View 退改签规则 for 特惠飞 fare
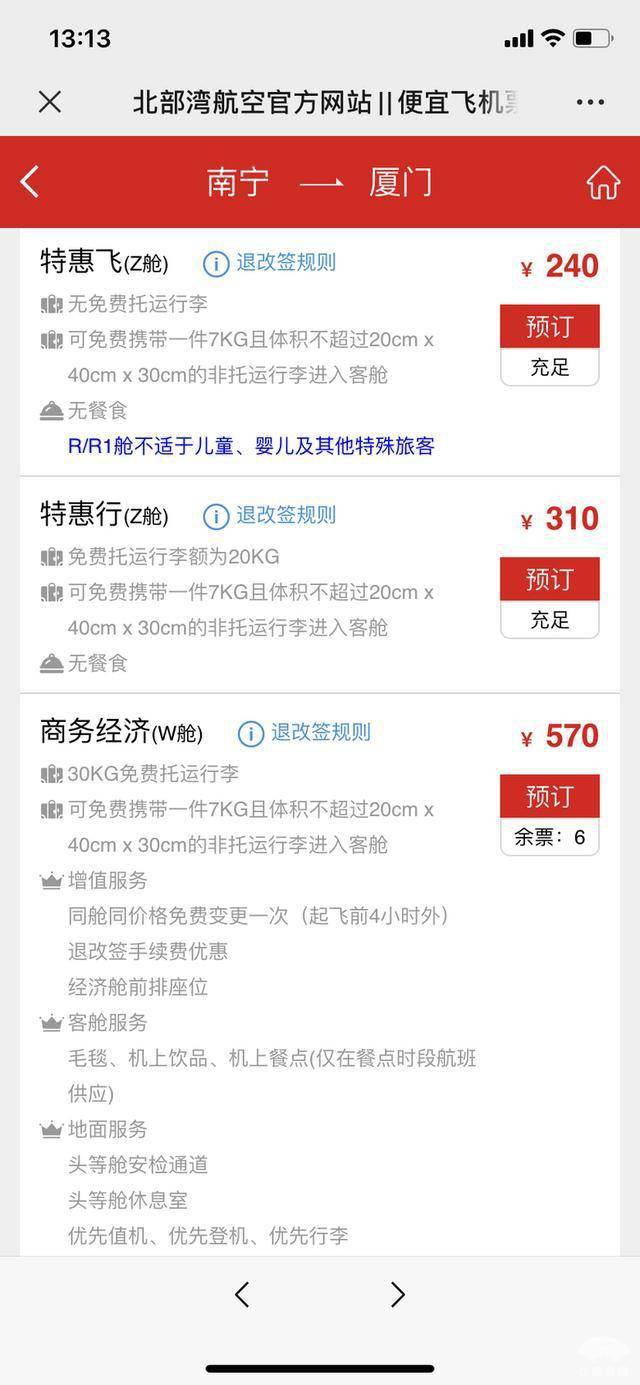This screenshot has height=1385, width=640. point(270,263)
